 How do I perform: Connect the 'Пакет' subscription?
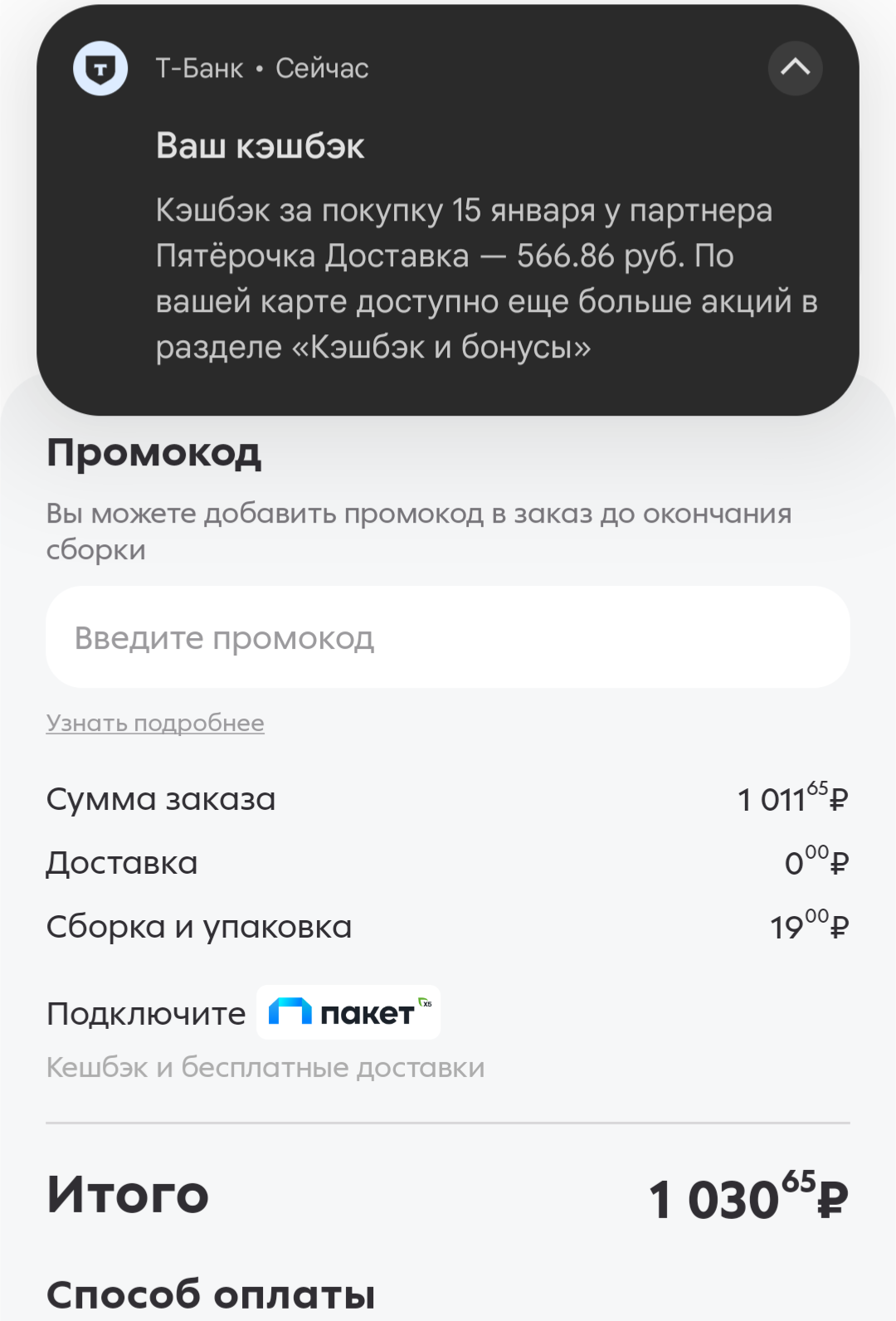[x=348, y=1012]
